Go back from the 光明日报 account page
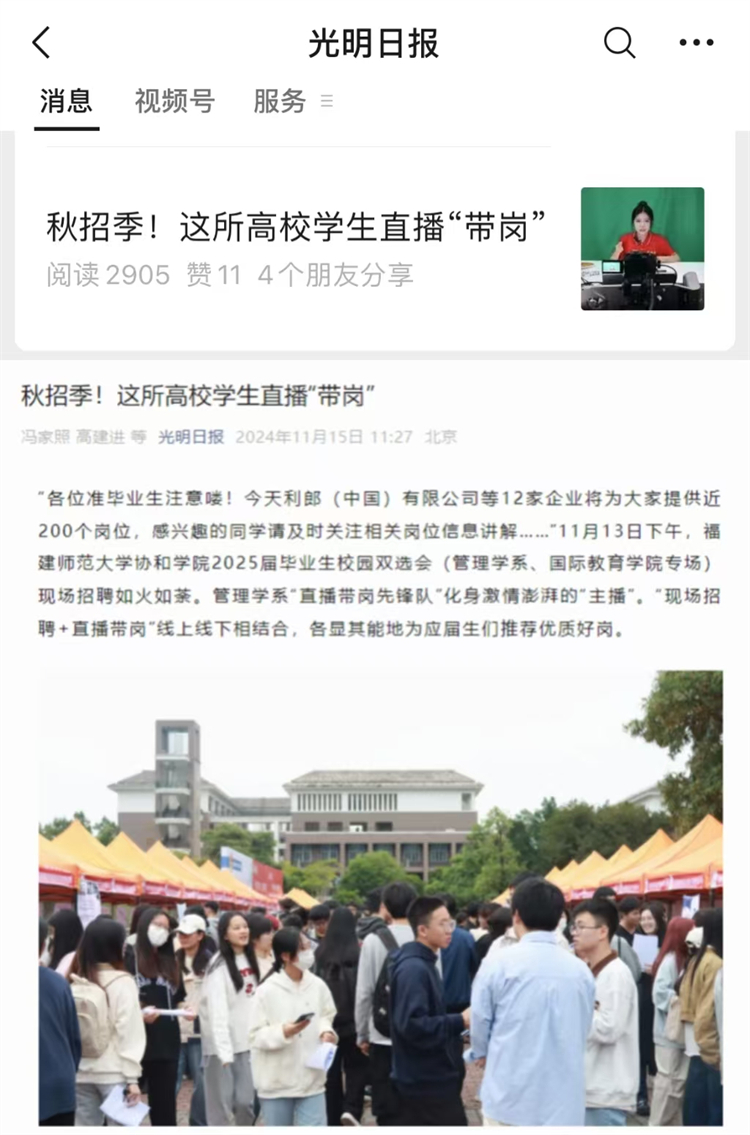Viewport: 750px width, 1135px height. (x=41, y=43)
